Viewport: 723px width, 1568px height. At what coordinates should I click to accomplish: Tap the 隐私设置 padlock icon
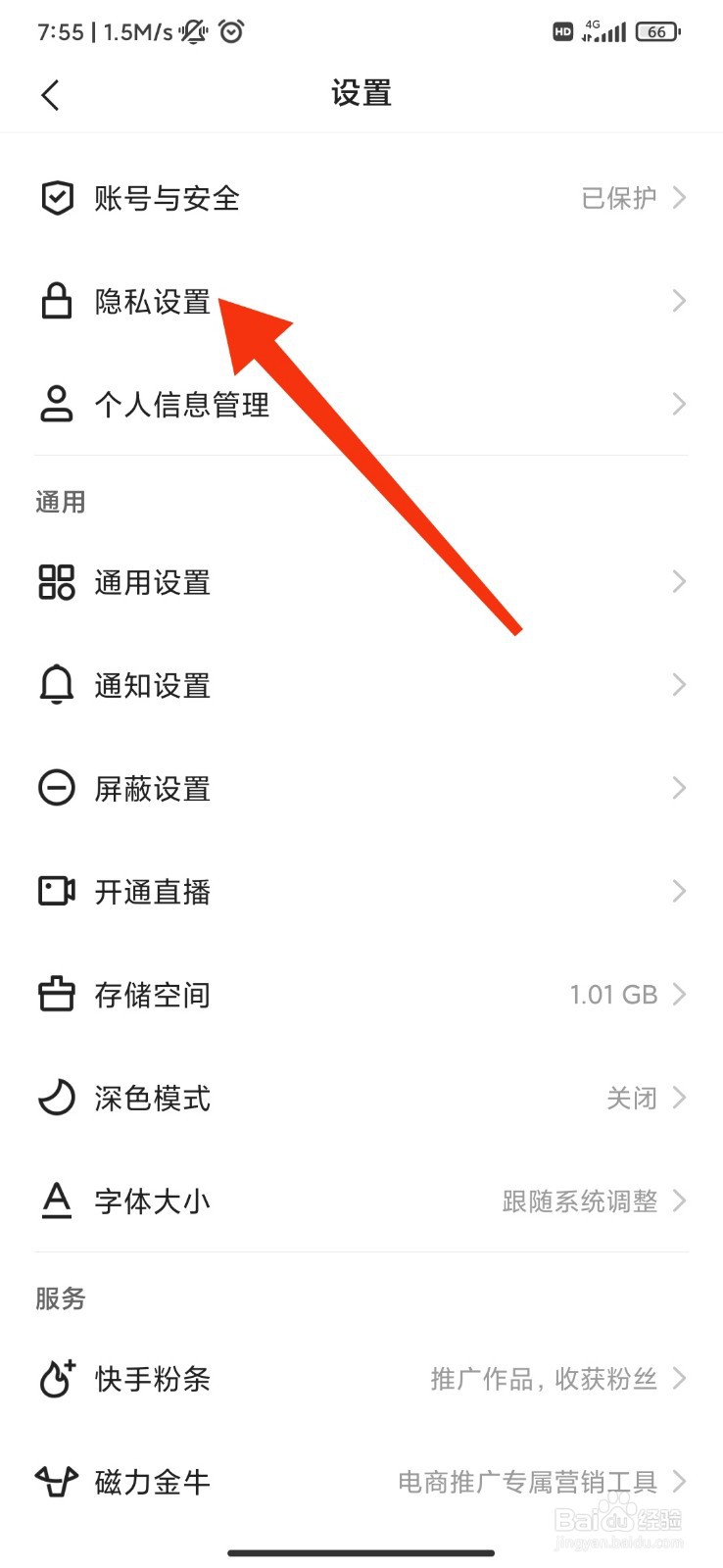coord(57,301)
